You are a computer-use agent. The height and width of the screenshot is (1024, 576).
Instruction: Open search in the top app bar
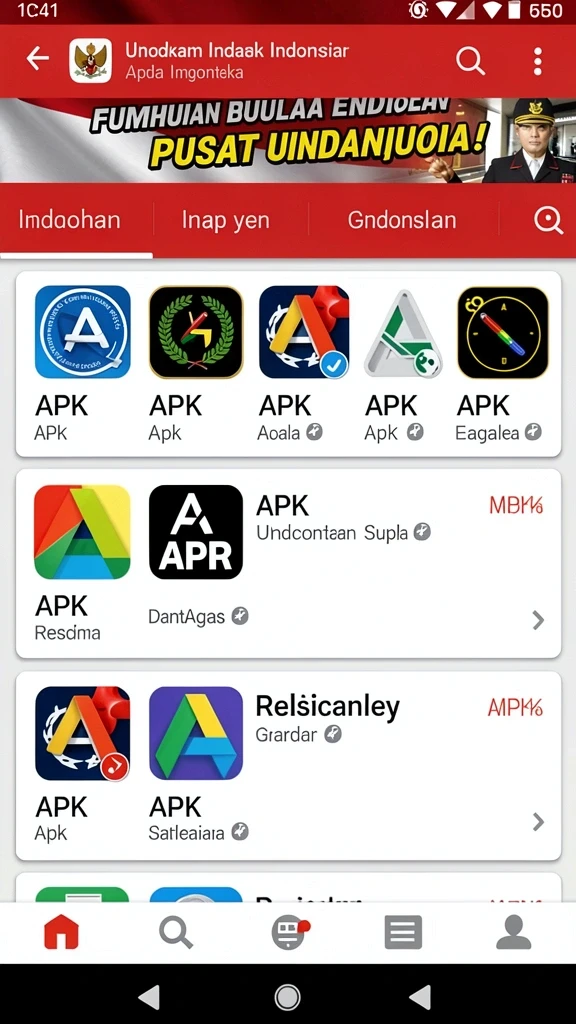[x=470, y=61]
